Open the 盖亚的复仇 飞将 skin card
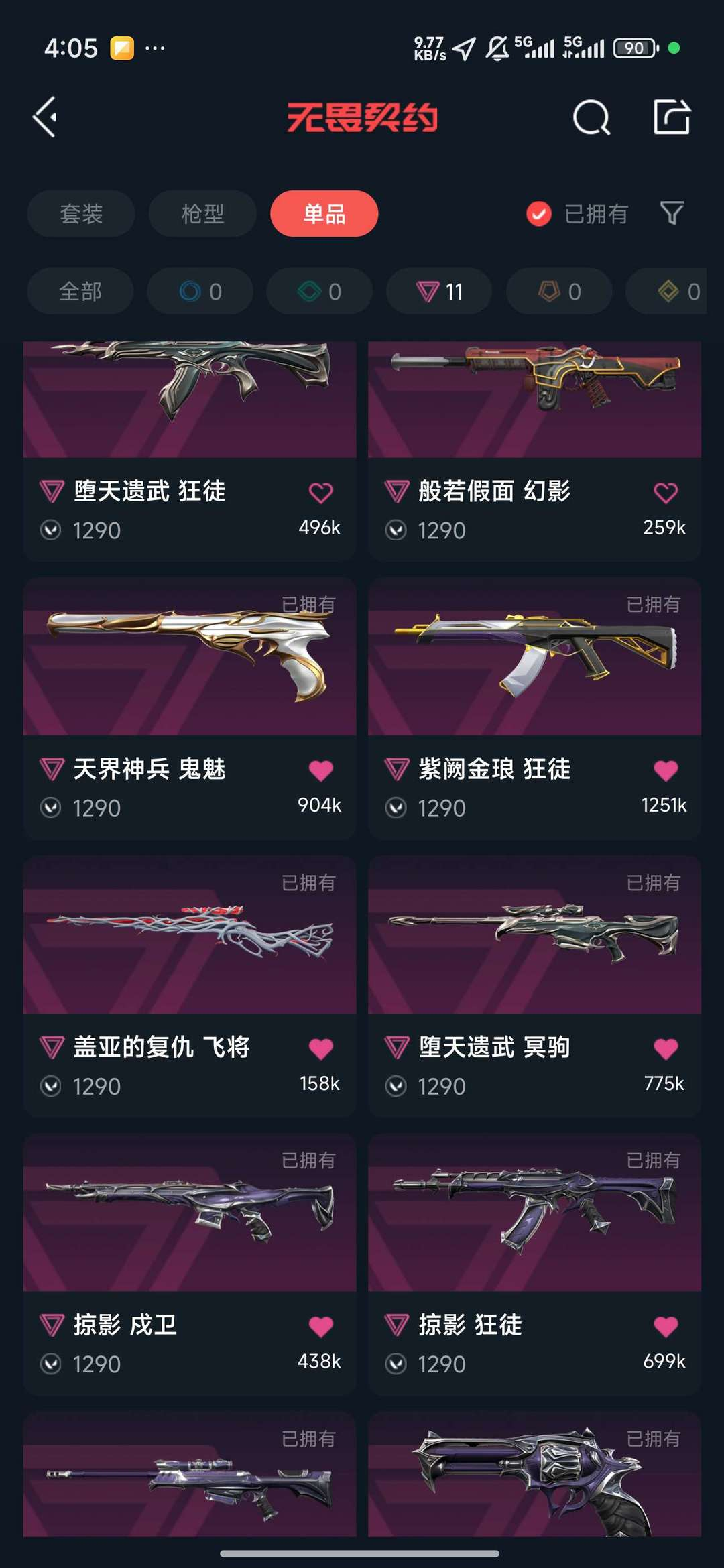This screenshot has height=1568, width=724. [x=190, y=987]
